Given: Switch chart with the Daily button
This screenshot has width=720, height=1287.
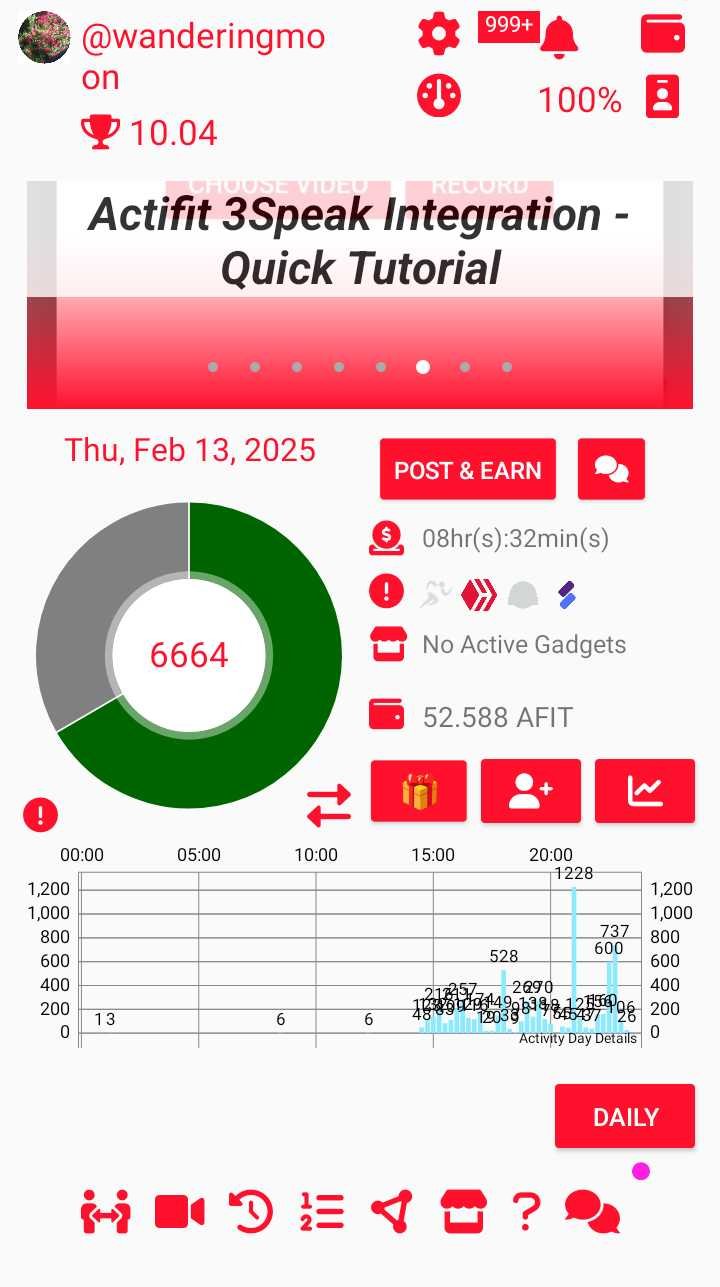Looking at the screenshot, I should 625,1116.
